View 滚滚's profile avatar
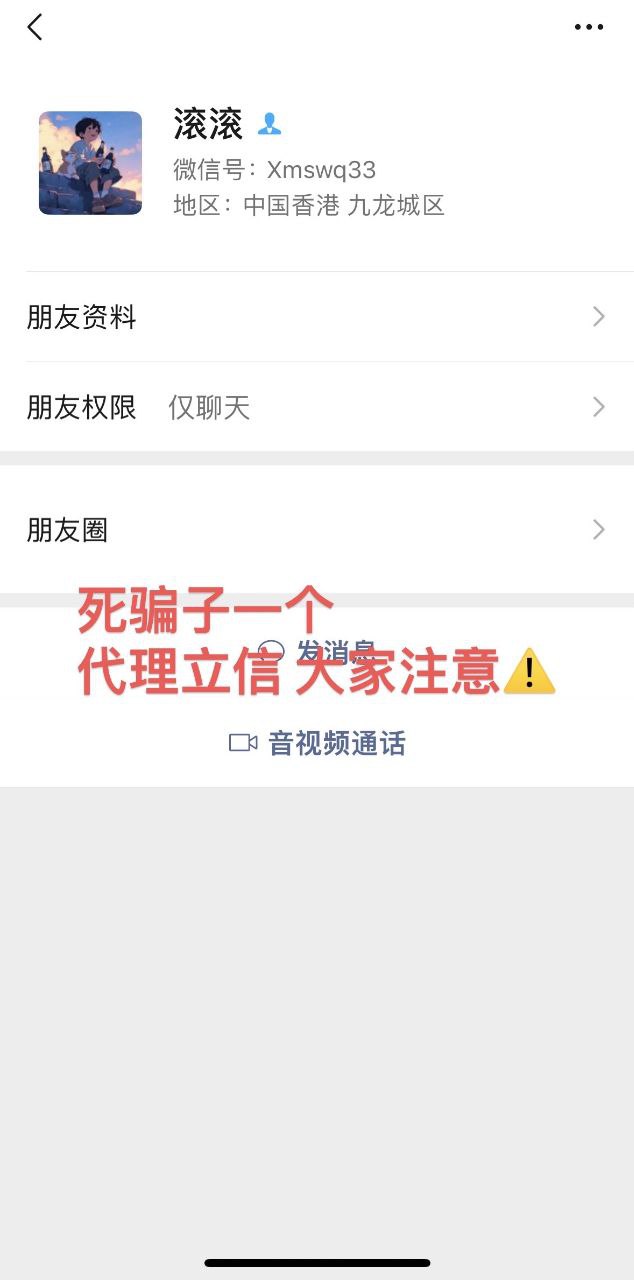This screenshot has height=1280, width=634. [90, 162]
